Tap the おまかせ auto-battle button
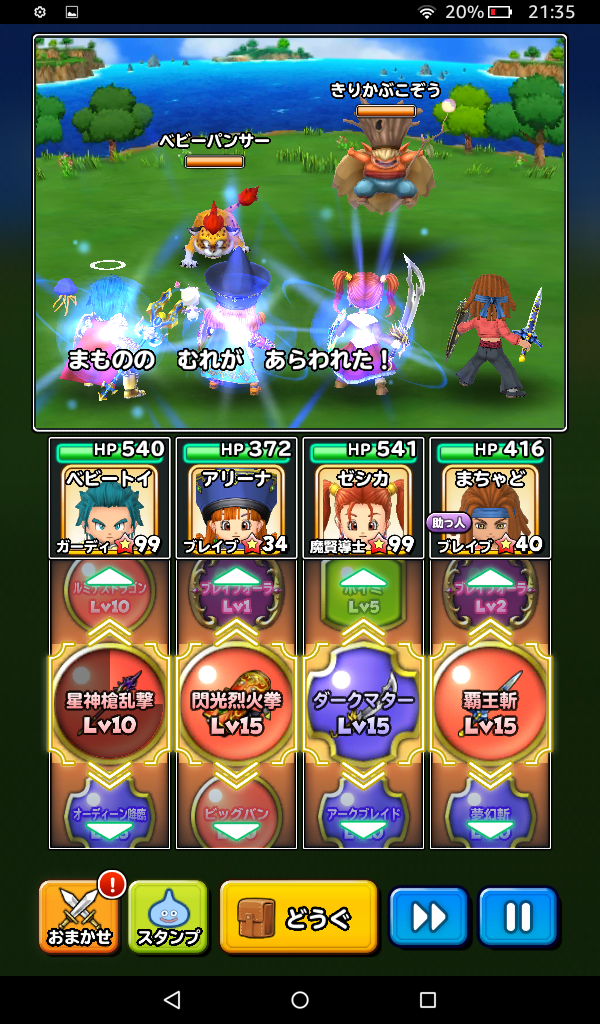The height and width of the screenshot is (1024, 600). tap(79, 916)
